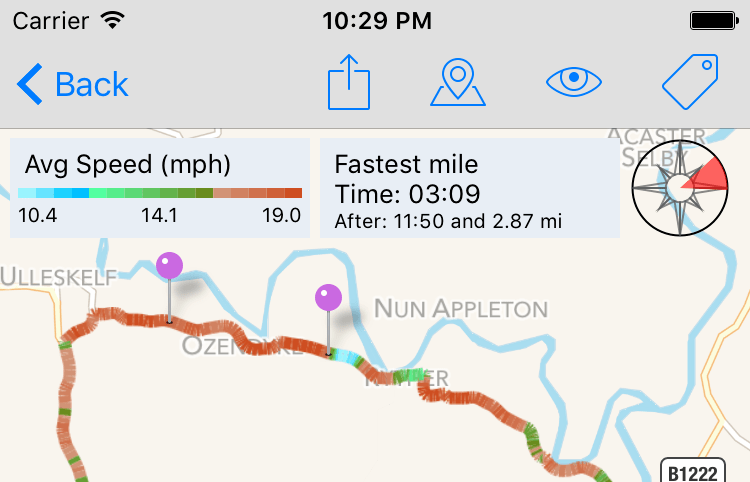Go back to the previous screen
Image resolution: width=750 pixels, height=482 pixels.
point(73,85)
